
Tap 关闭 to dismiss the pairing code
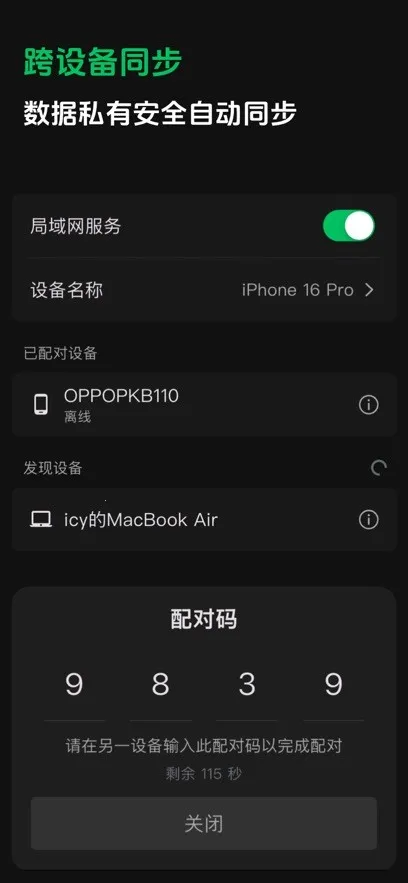pos(204,823)
